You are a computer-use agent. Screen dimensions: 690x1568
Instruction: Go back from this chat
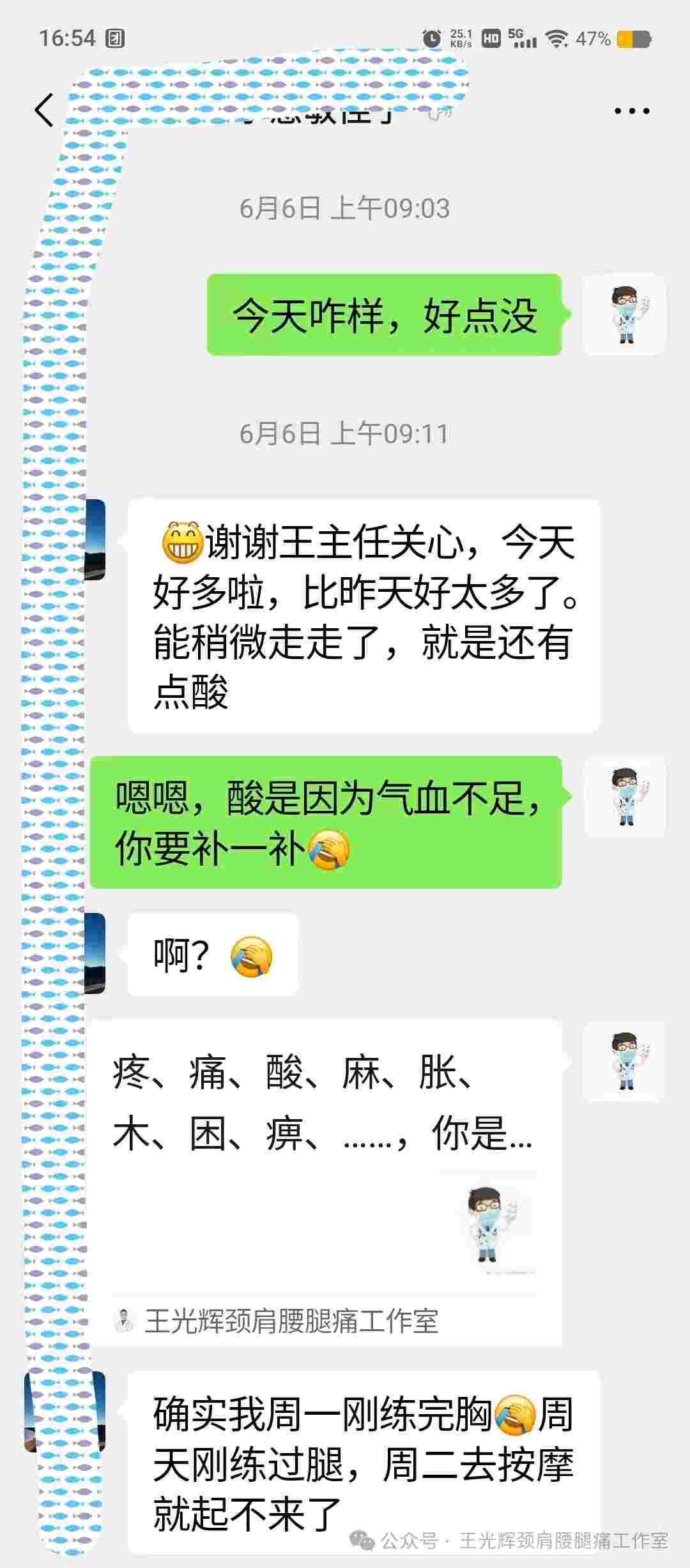tap(43, 110)
